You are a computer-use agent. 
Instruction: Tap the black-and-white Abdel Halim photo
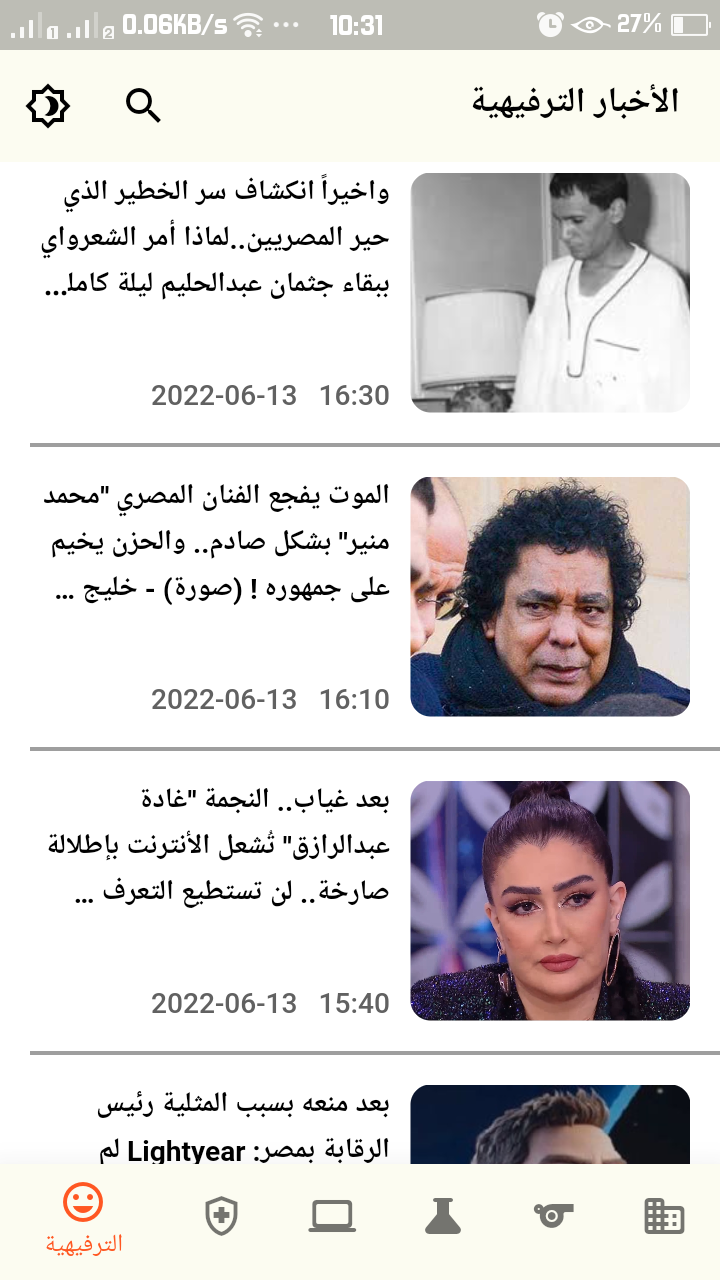550,290
